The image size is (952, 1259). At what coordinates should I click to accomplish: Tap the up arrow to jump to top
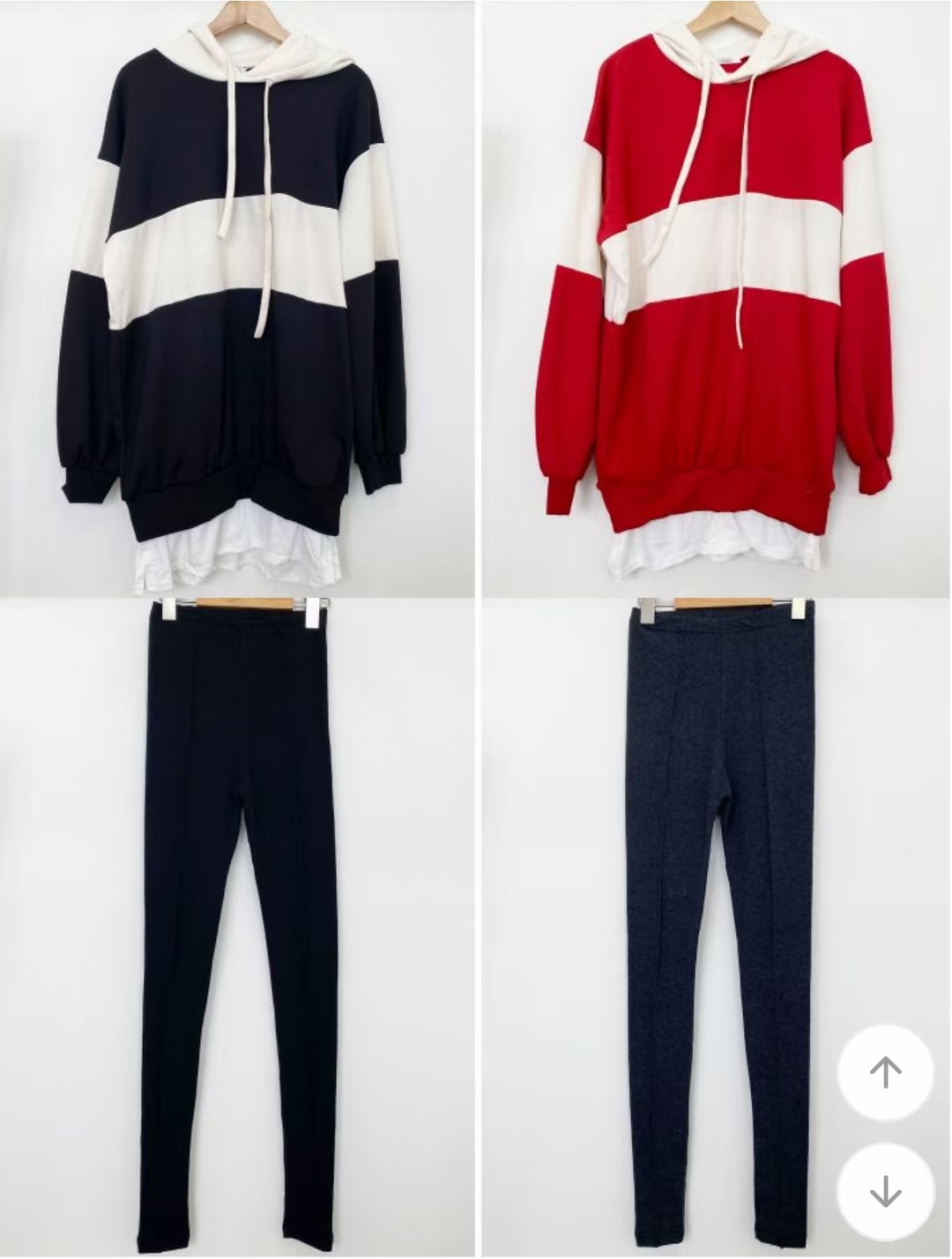coord(884,1072)
